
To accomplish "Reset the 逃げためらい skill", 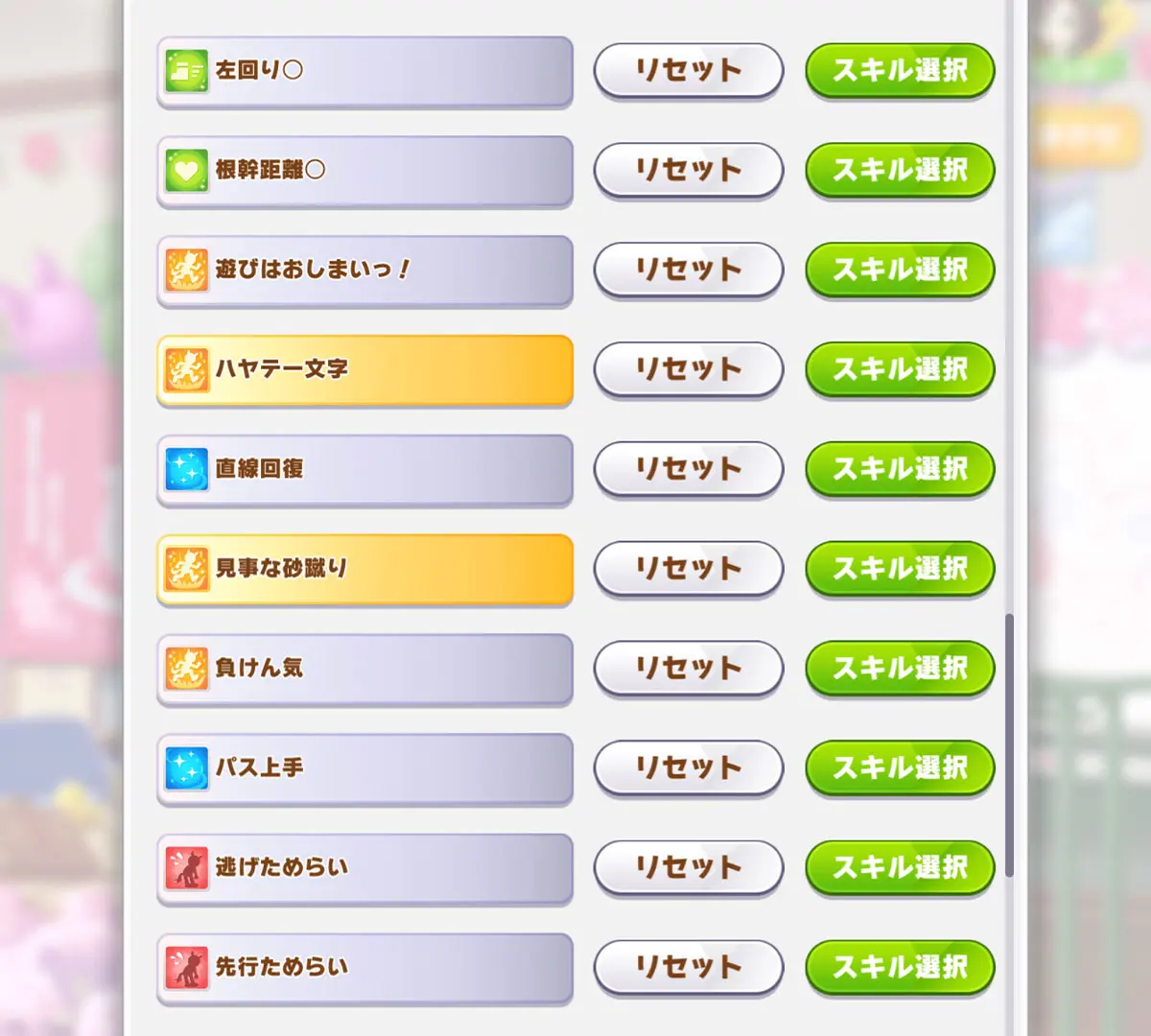I will [689, 868].
